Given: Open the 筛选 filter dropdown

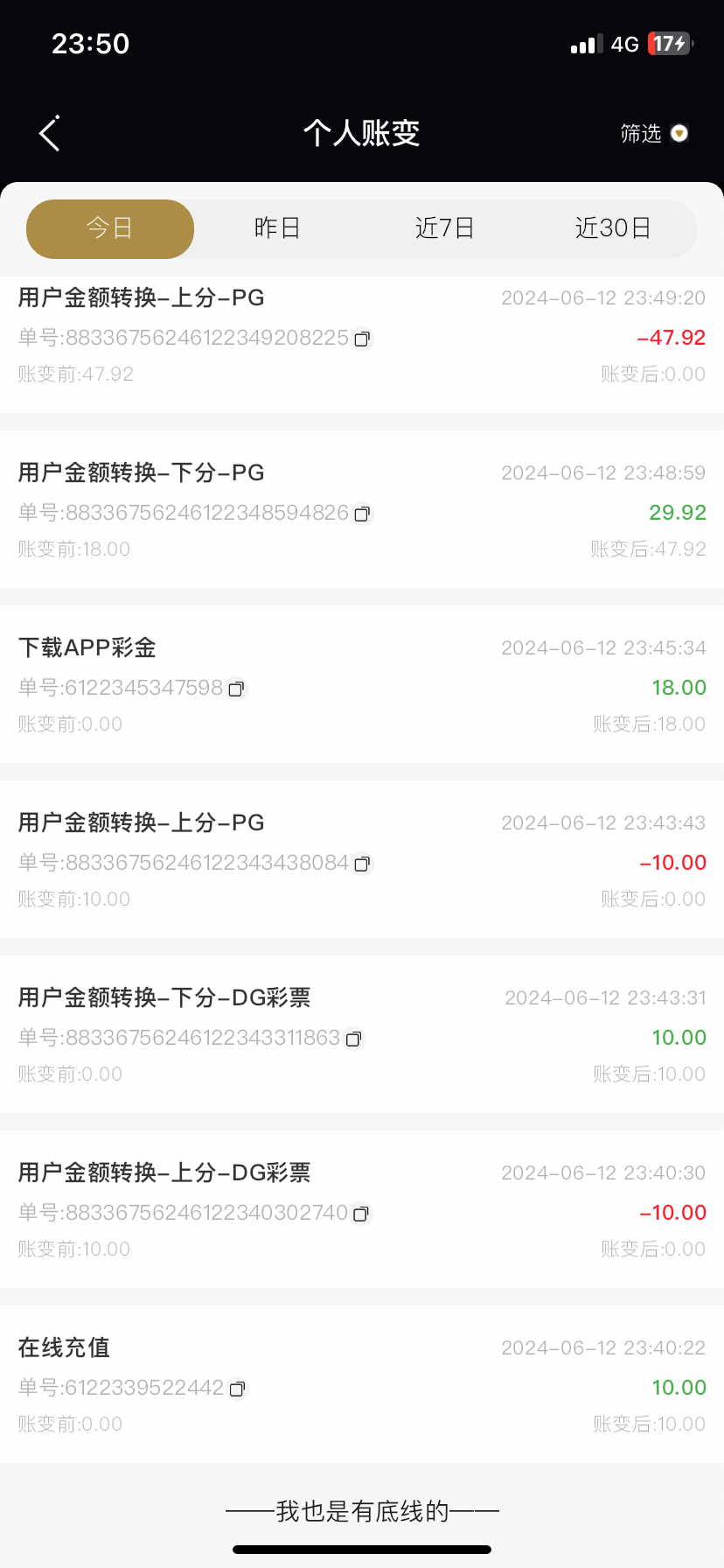Looking at the screenshot, I should 654,133.
